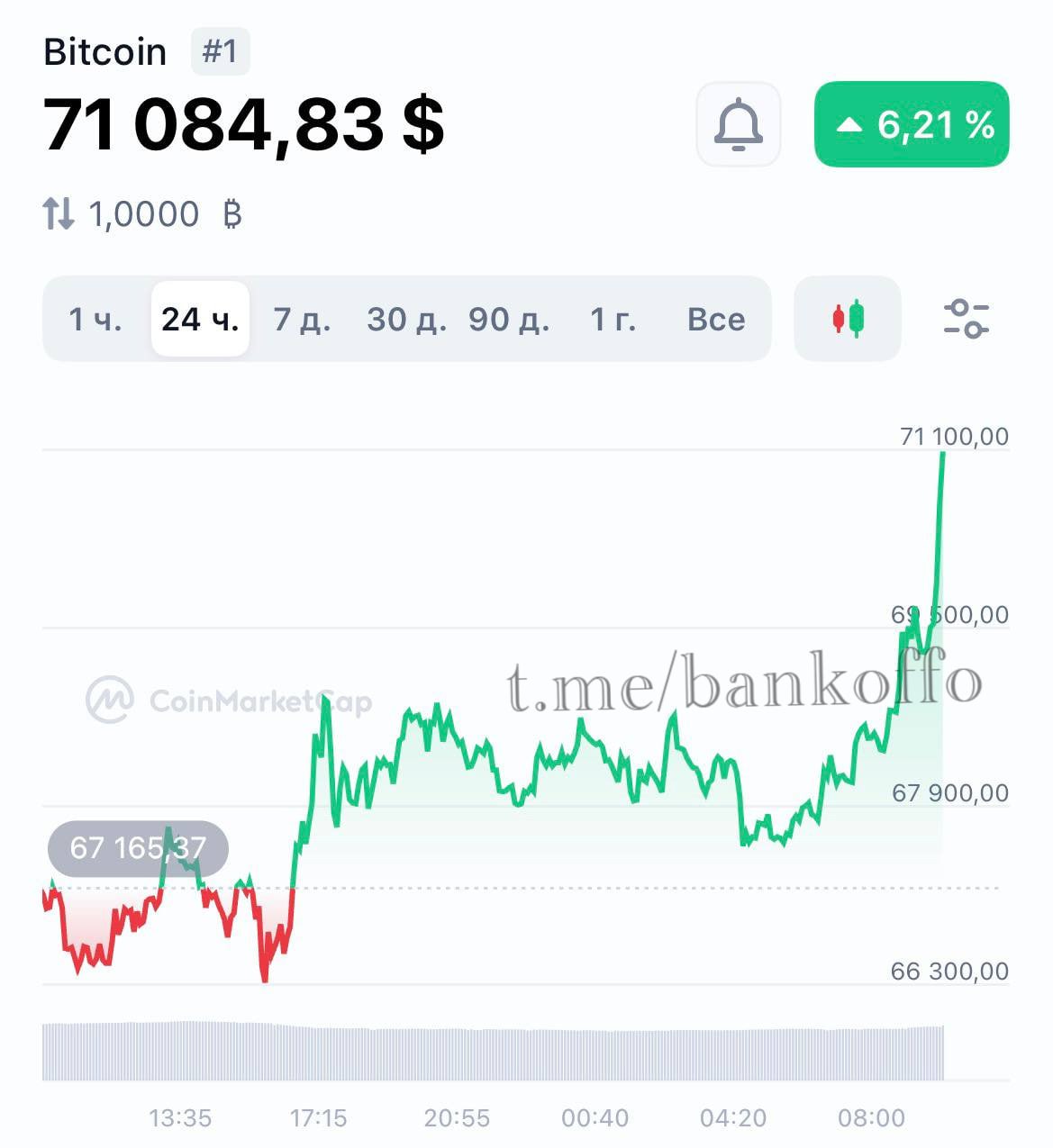Screen dimensions: 1053x1148
Task: Switch chart to 7 д. range
Action: [x=303, y=319]
